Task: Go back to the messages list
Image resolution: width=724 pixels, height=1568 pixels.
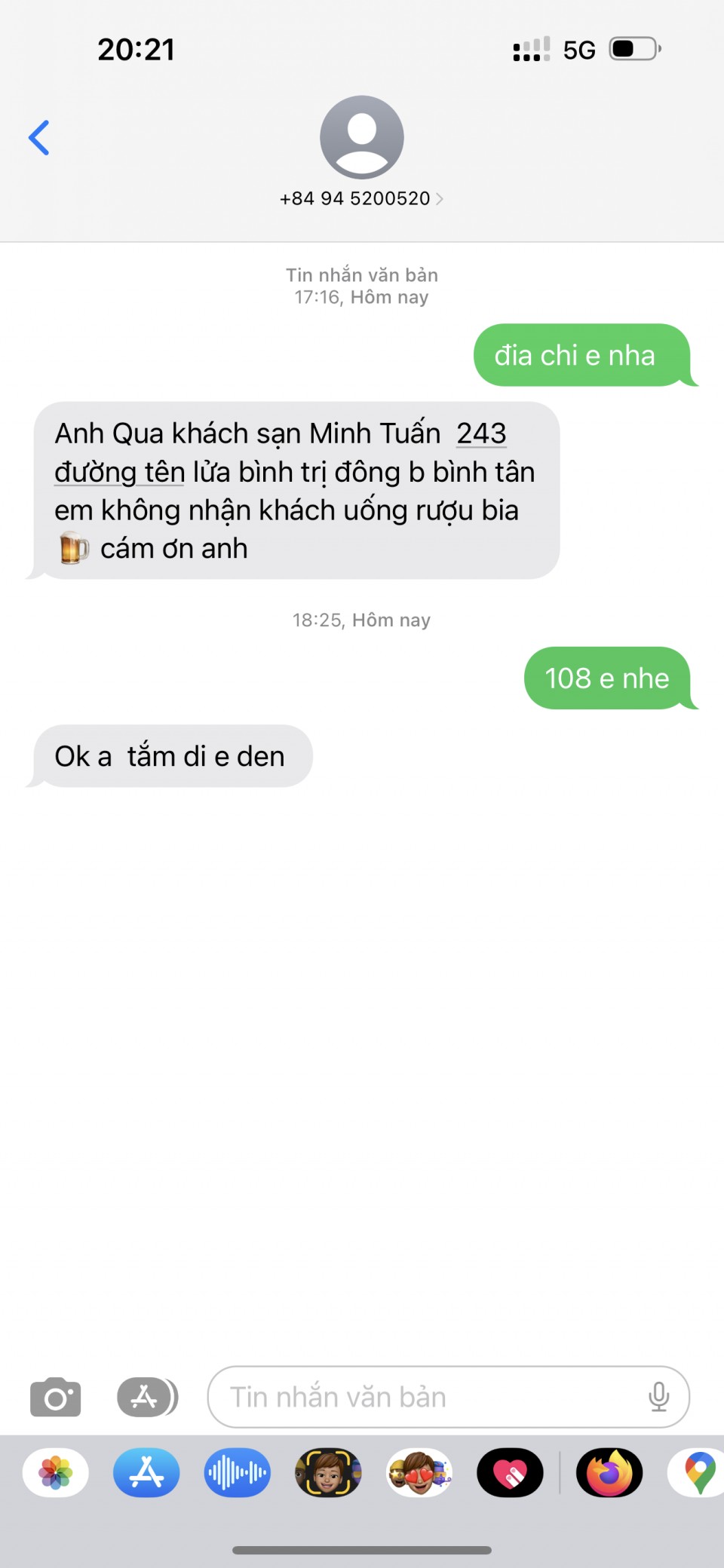Action: pos(39,138)
